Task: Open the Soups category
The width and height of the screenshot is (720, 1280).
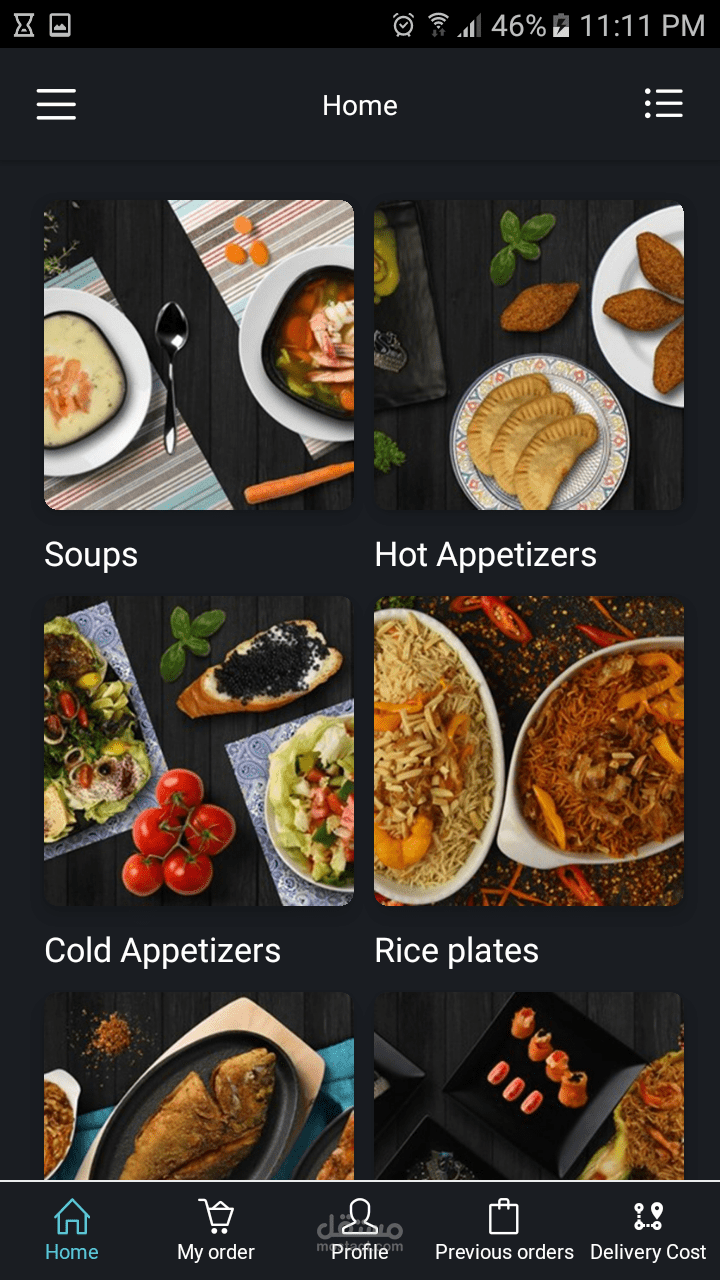Action: 197,355
